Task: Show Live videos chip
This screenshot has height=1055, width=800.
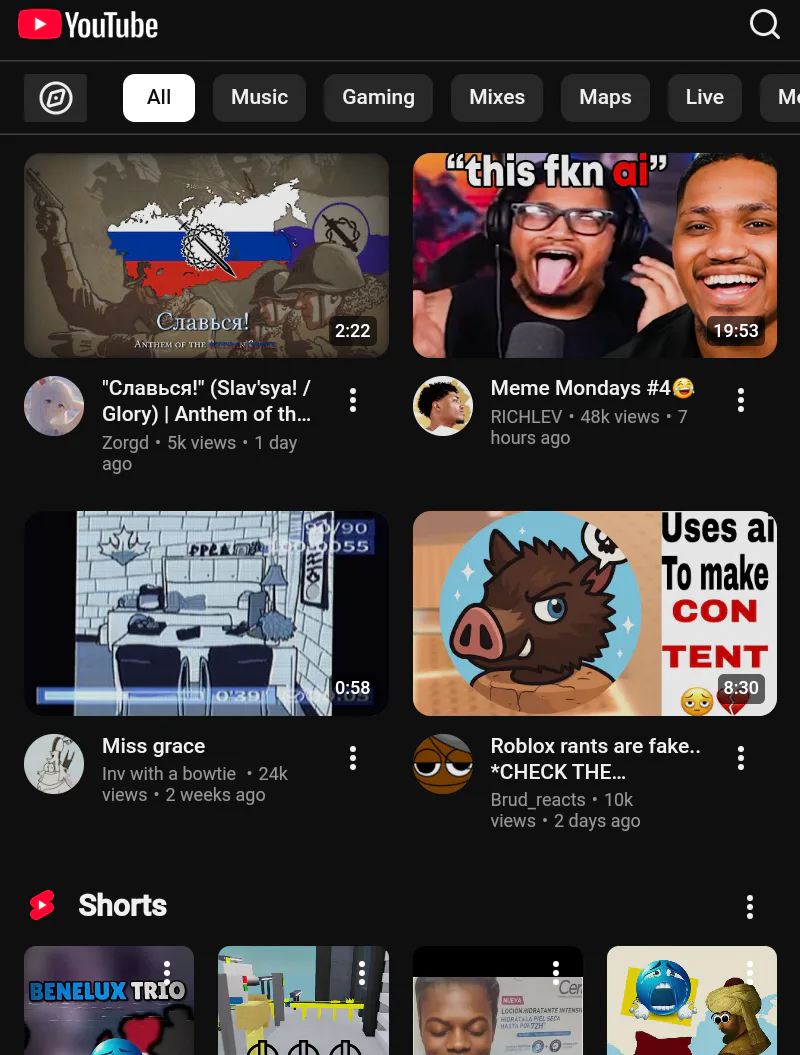Action: [704, 98]
